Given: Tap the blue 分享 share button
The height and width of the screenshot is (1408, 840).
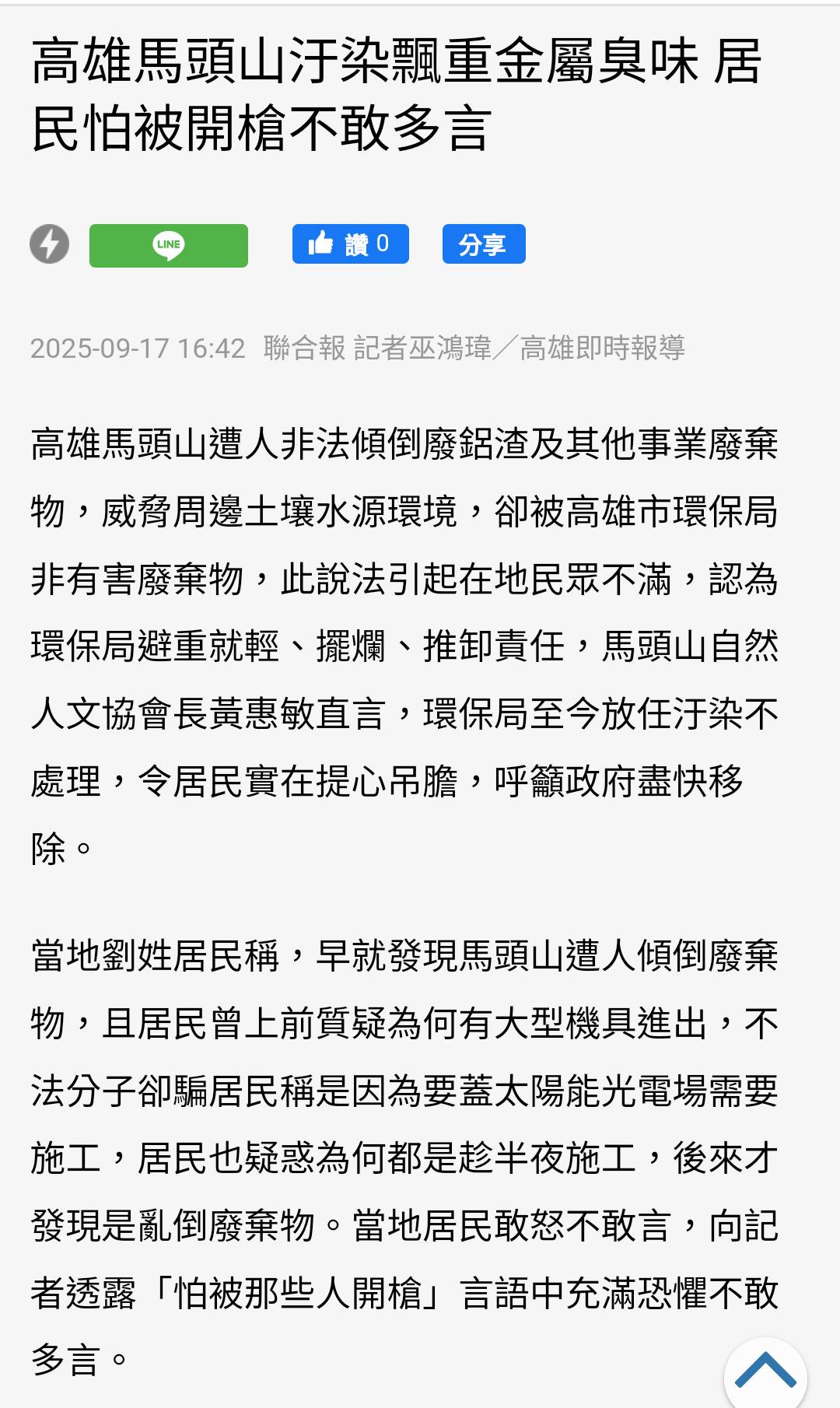Looking at the screenshot, I should point(484,244).
